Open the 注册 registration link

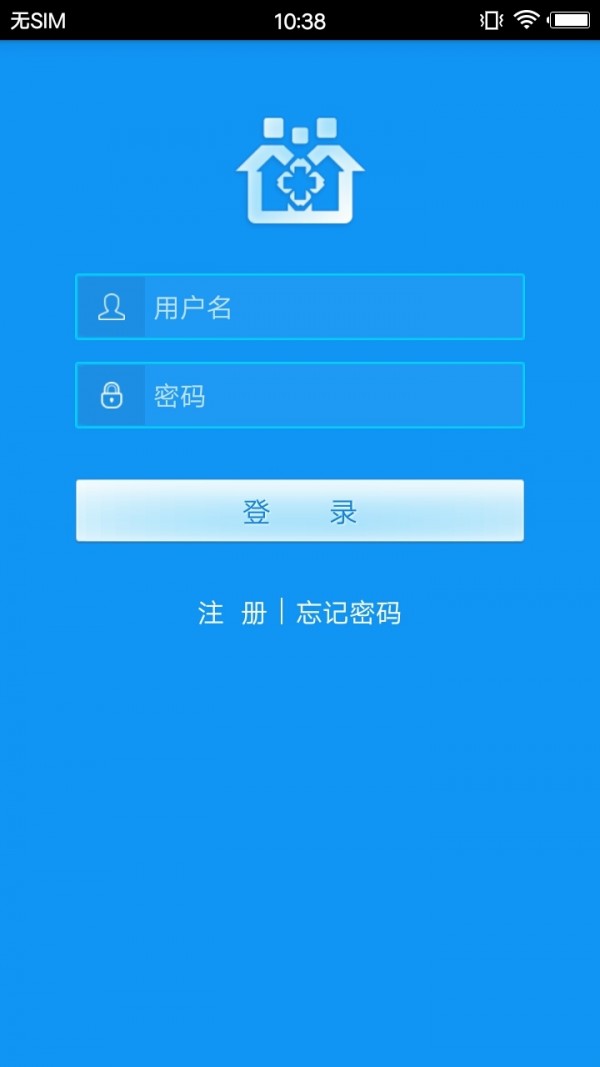click(232, 613)
